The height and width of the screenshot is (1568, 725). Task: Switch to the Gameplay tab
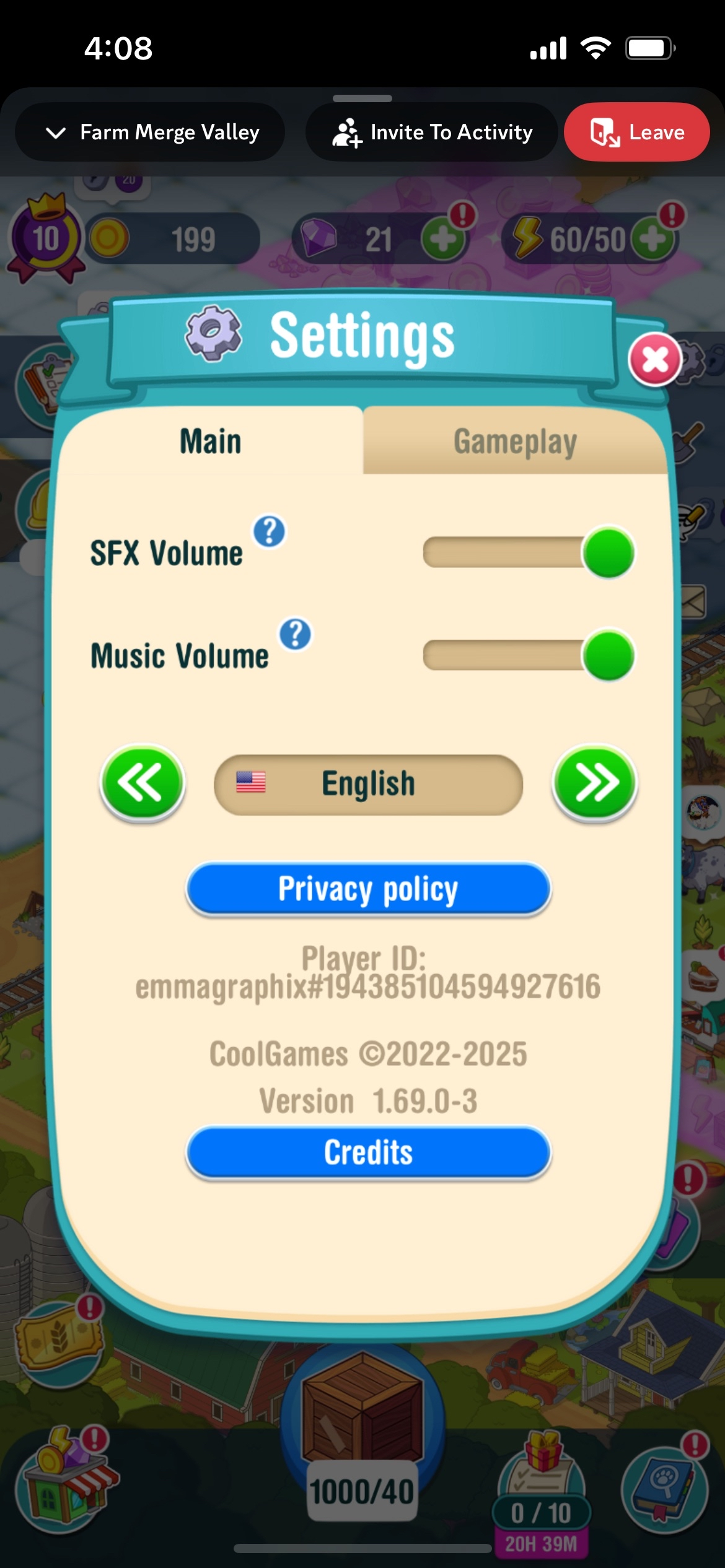point(515,442)
